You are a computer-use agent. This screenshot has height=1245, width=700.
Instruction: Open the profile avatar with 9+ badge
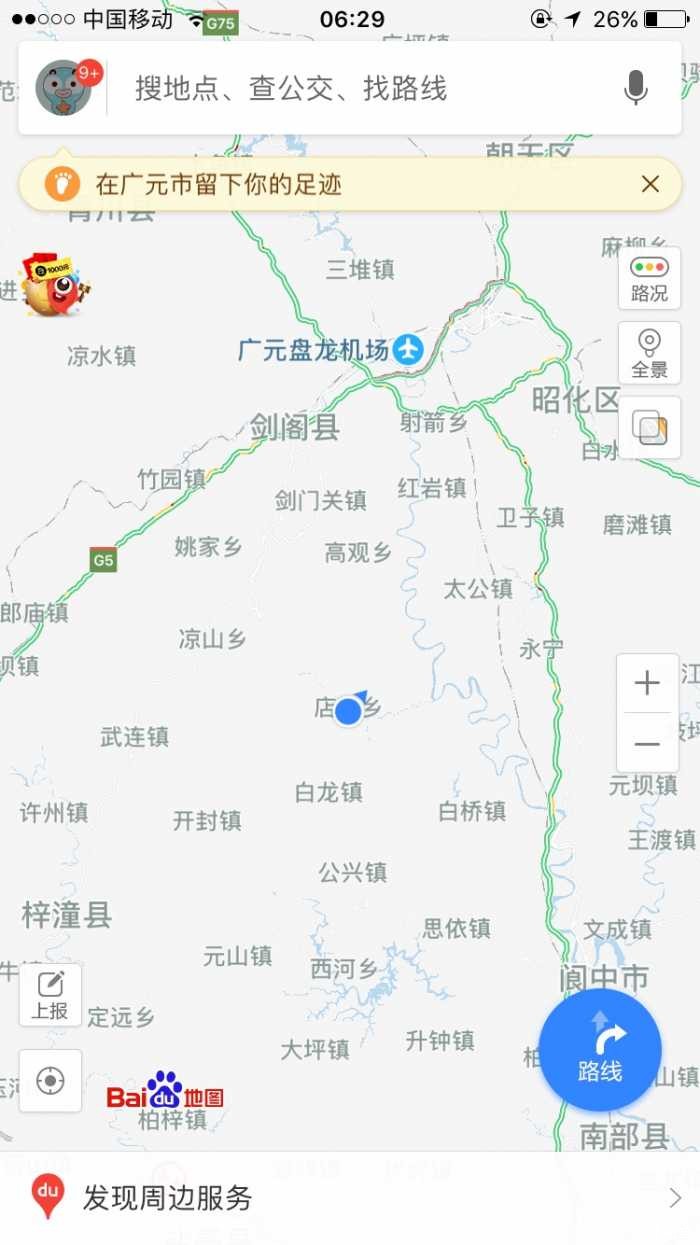pos(65,87)
